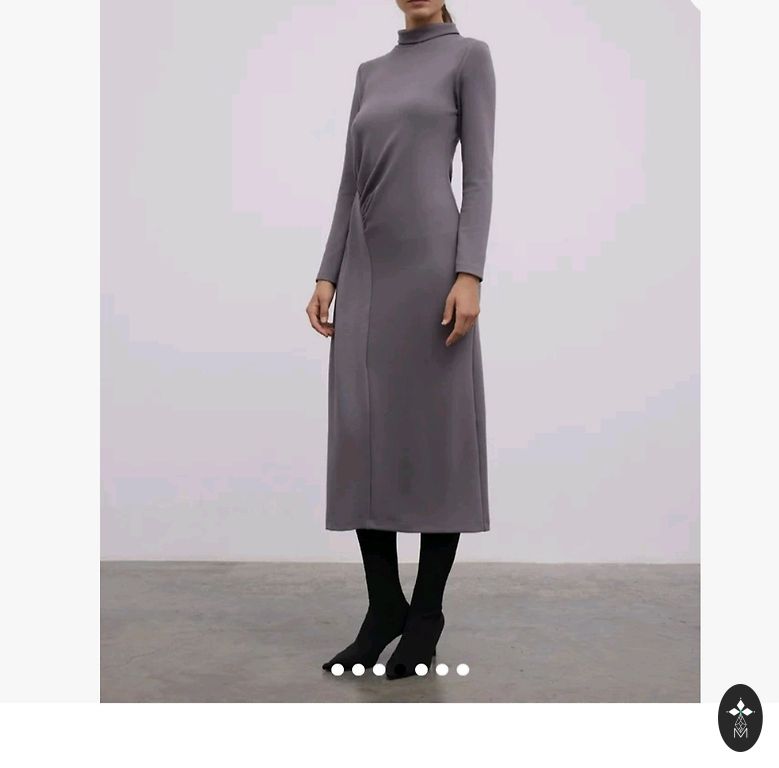Jump to the first photo via page dots
Image resolution: width=779 pixels, height=768 pixels.
tap(338, 670)
